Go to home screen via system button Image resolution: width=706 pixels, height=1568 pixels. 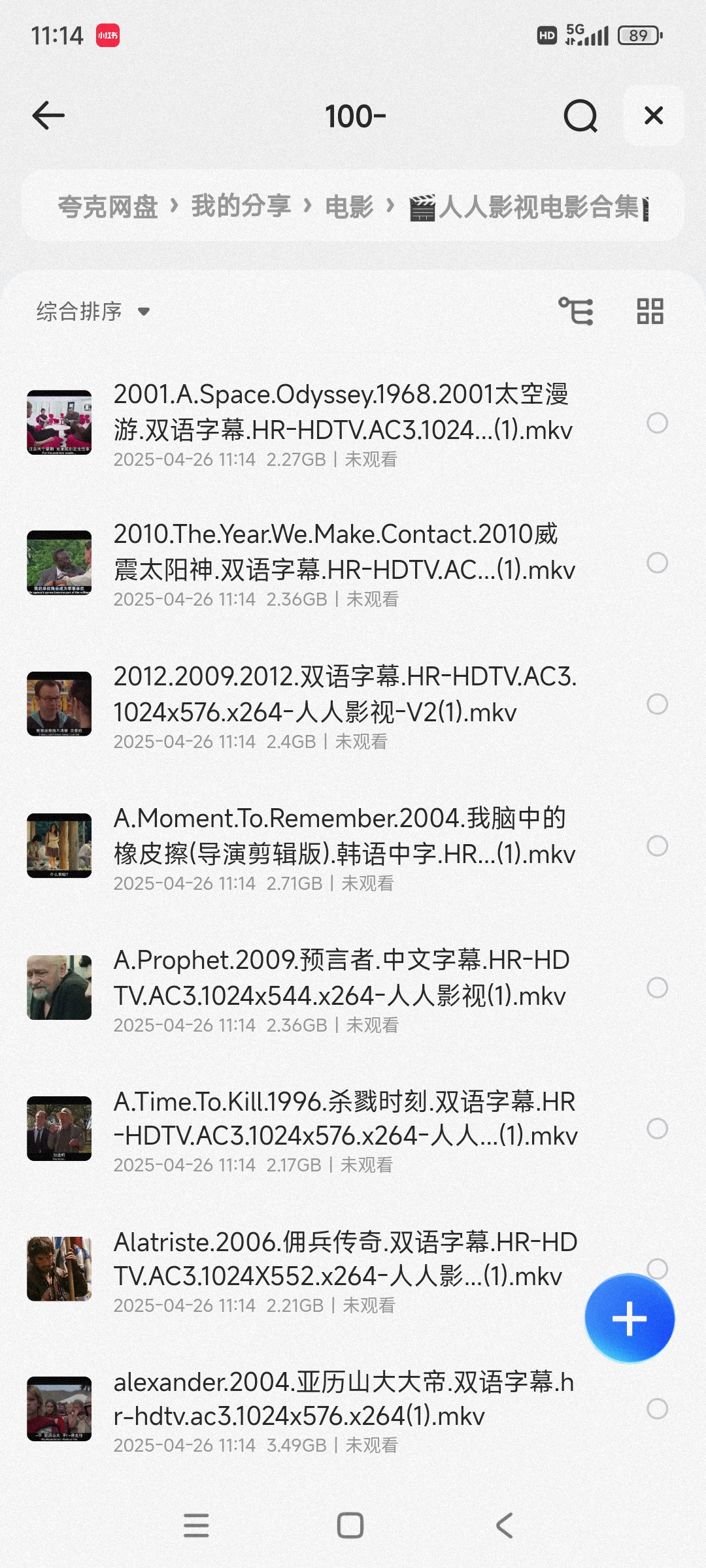coord(350,1526)
